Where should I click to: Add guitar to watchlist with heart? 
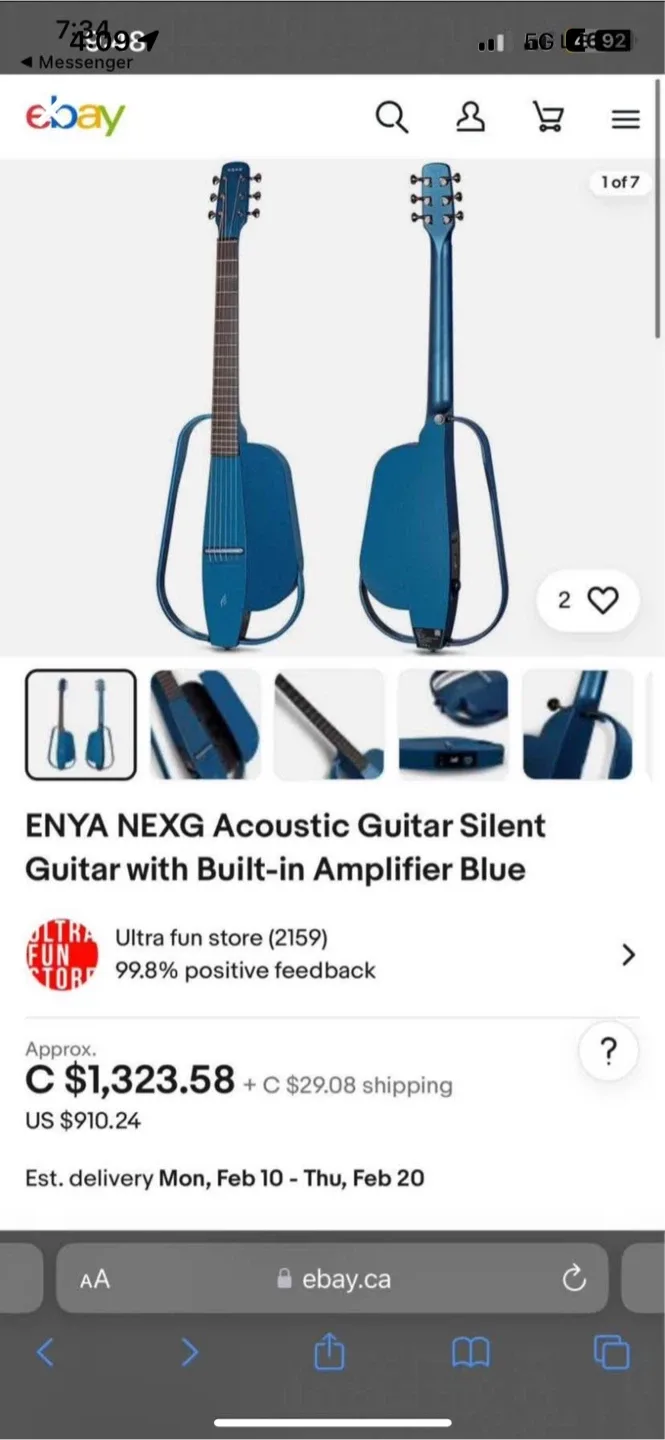pyautogui.click(x=588, y=600)
